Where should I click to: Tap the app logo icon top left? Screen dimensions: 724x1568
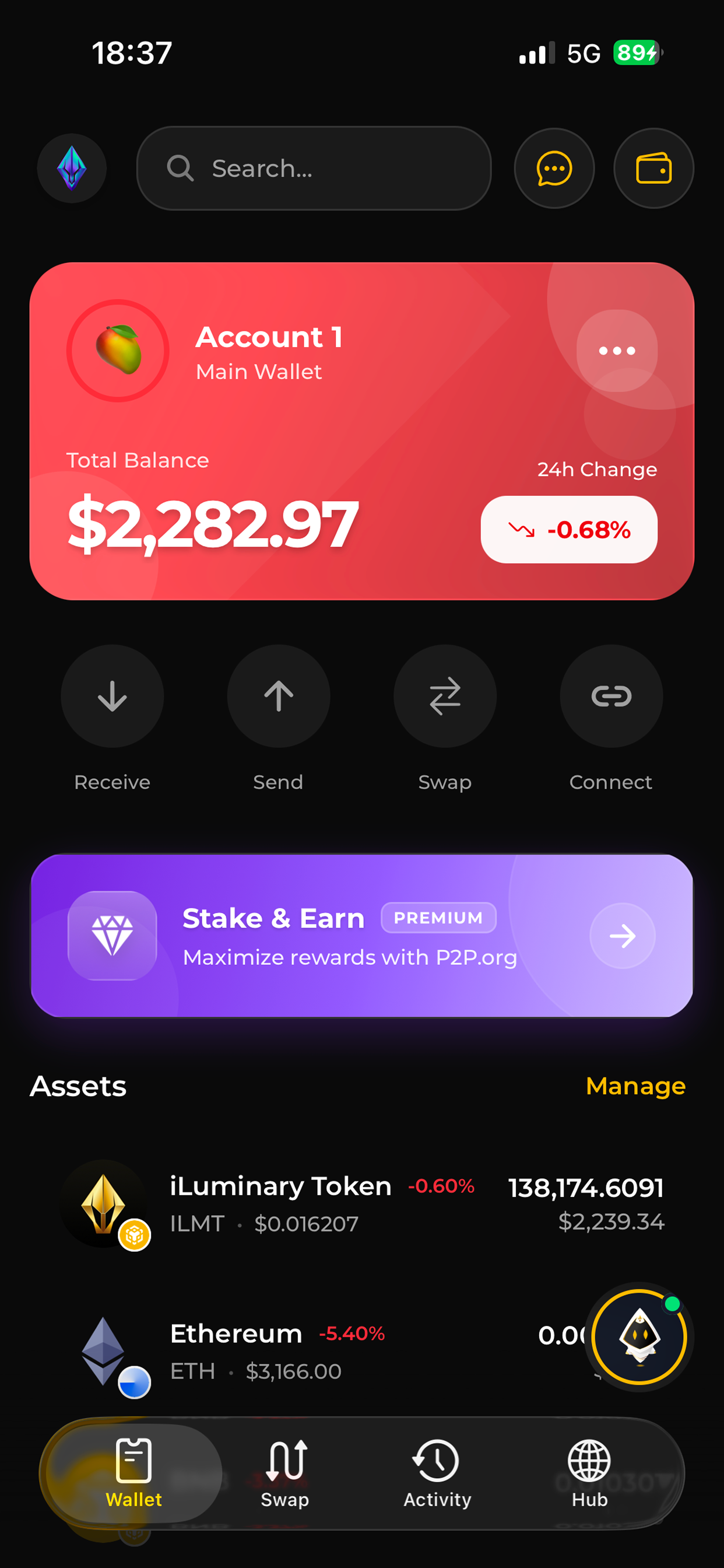(x=72, y=169)
